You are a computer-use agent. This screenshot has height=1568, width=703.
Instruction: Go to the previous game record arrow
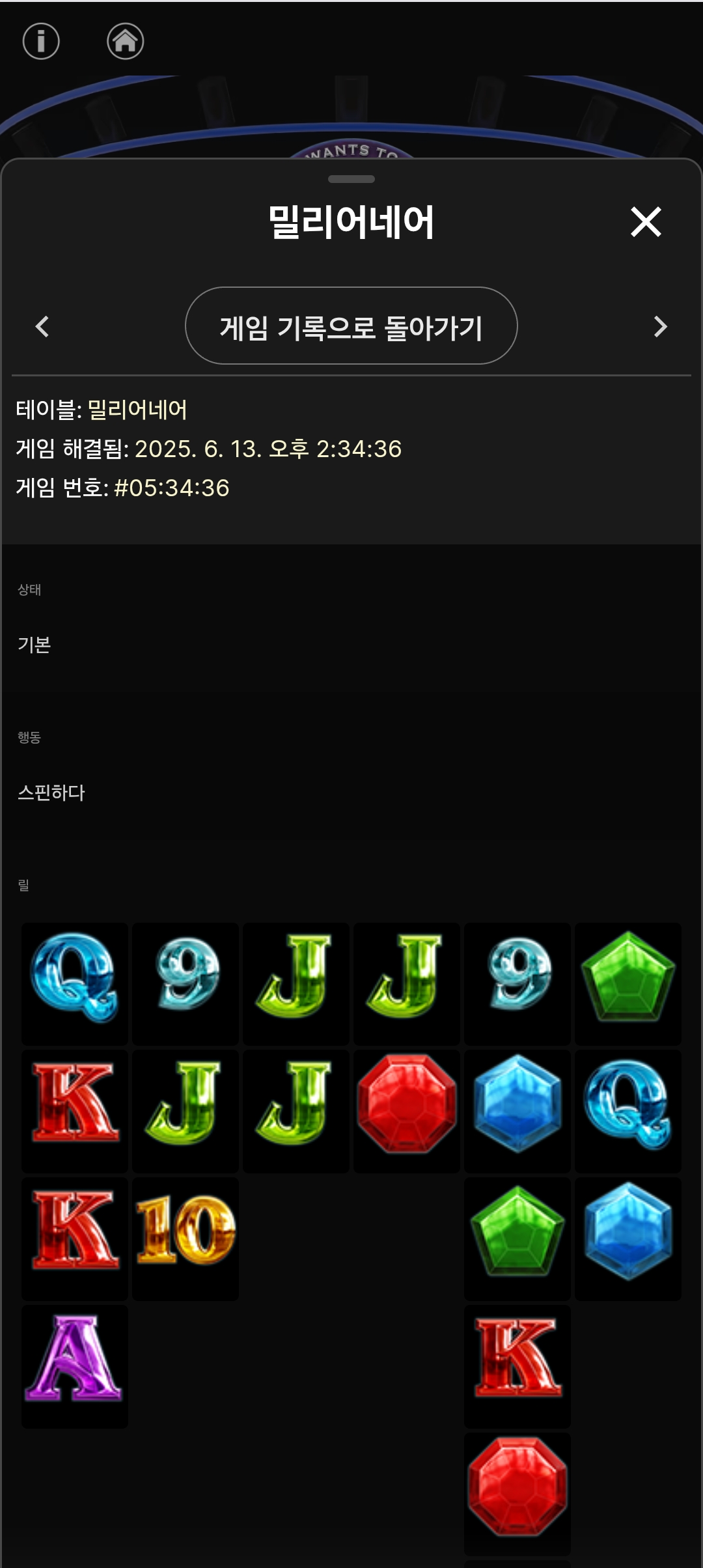pos(42,326)
